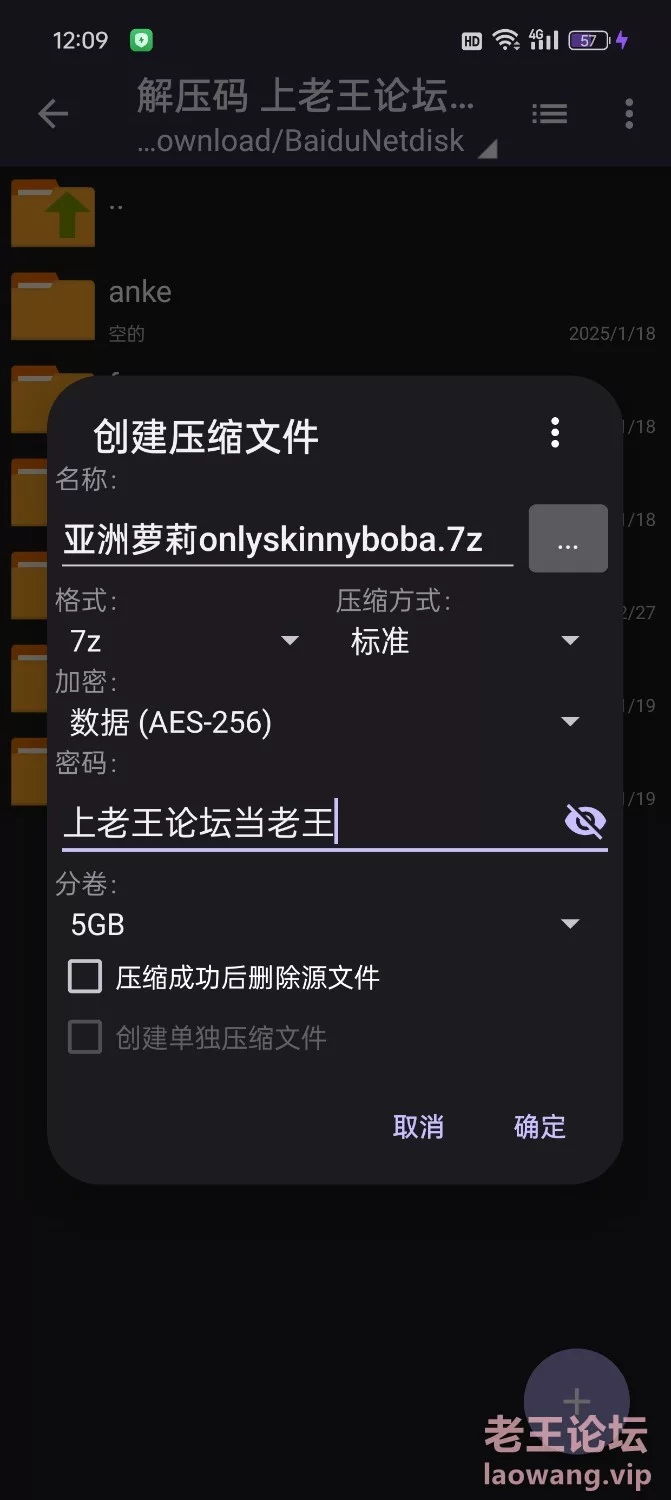Tap the archive name text field

coord(285,541)
